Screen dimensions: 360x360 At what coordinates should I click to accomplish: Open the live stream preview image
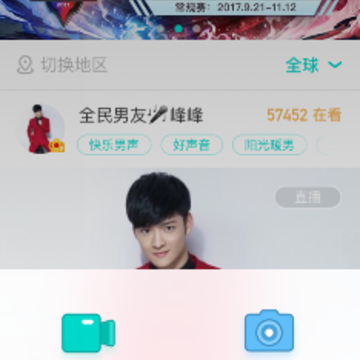point(180,218)
